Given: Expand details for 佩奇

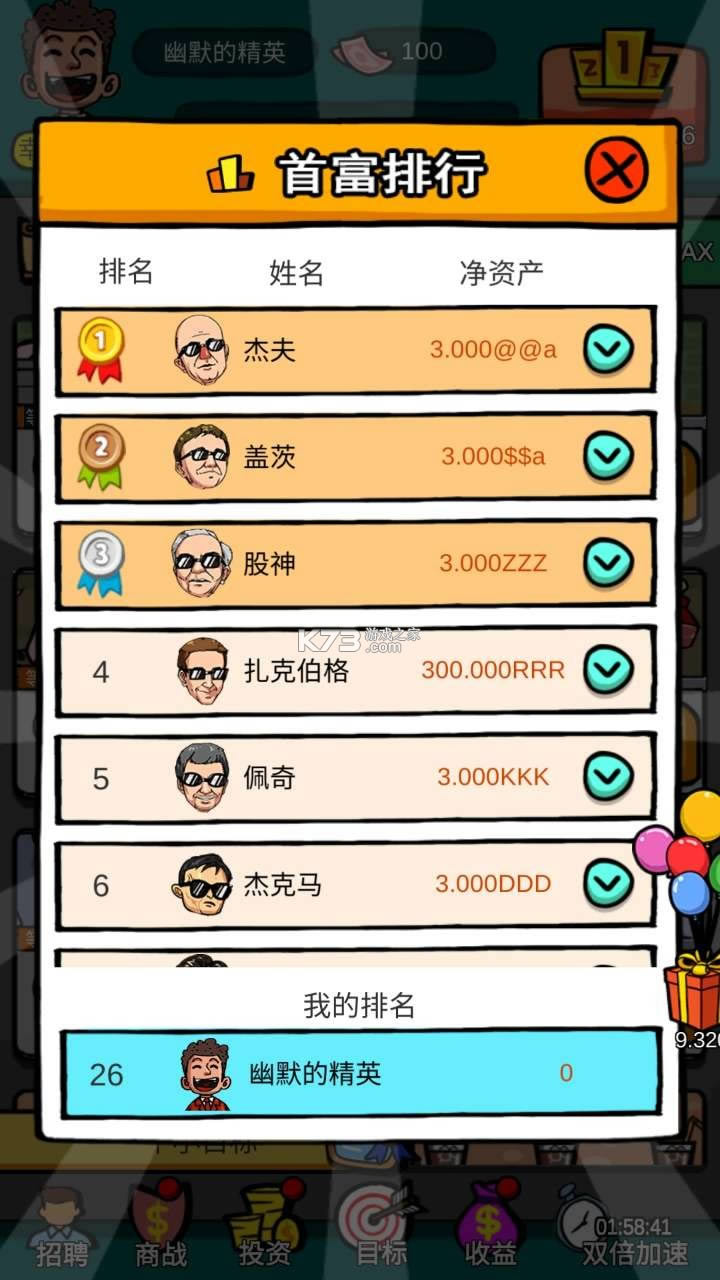Looking at the screenshot, I should tap(608, 776).
